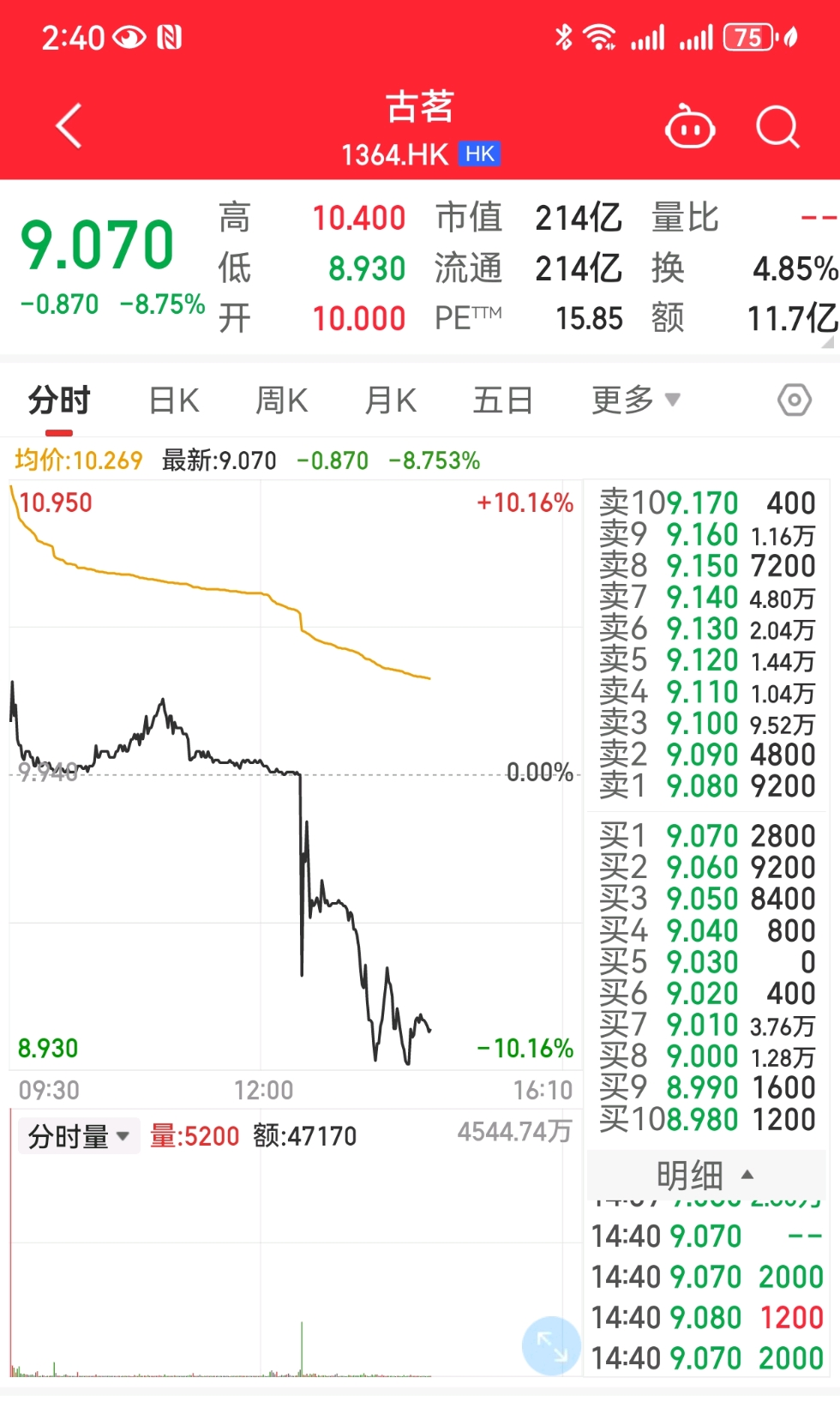This screenshot has height=1414, width=840.
Task: Collapse the 明细 trade details panel
Action: 705,1175
